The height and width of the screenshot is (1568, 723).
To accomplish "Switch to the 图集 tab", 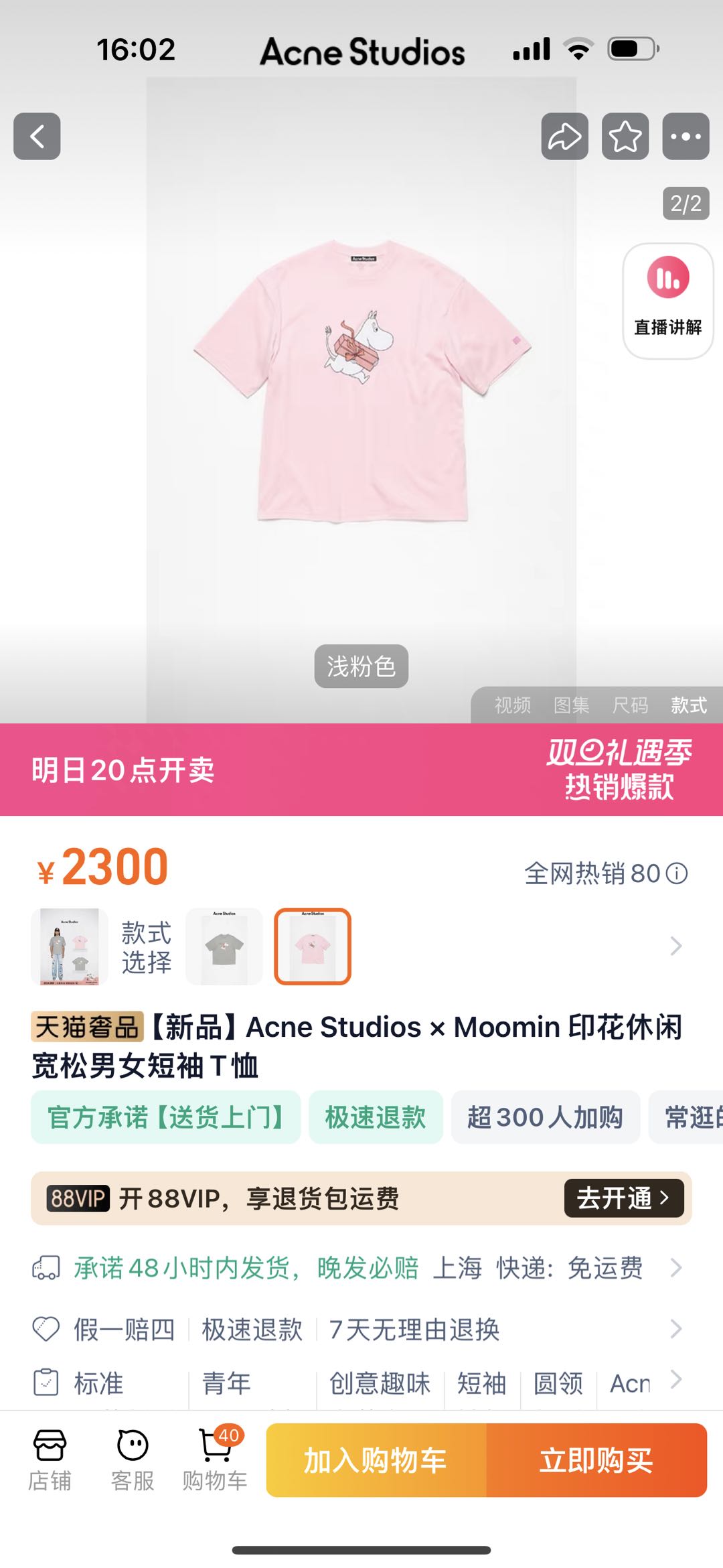I will (571, 705).
